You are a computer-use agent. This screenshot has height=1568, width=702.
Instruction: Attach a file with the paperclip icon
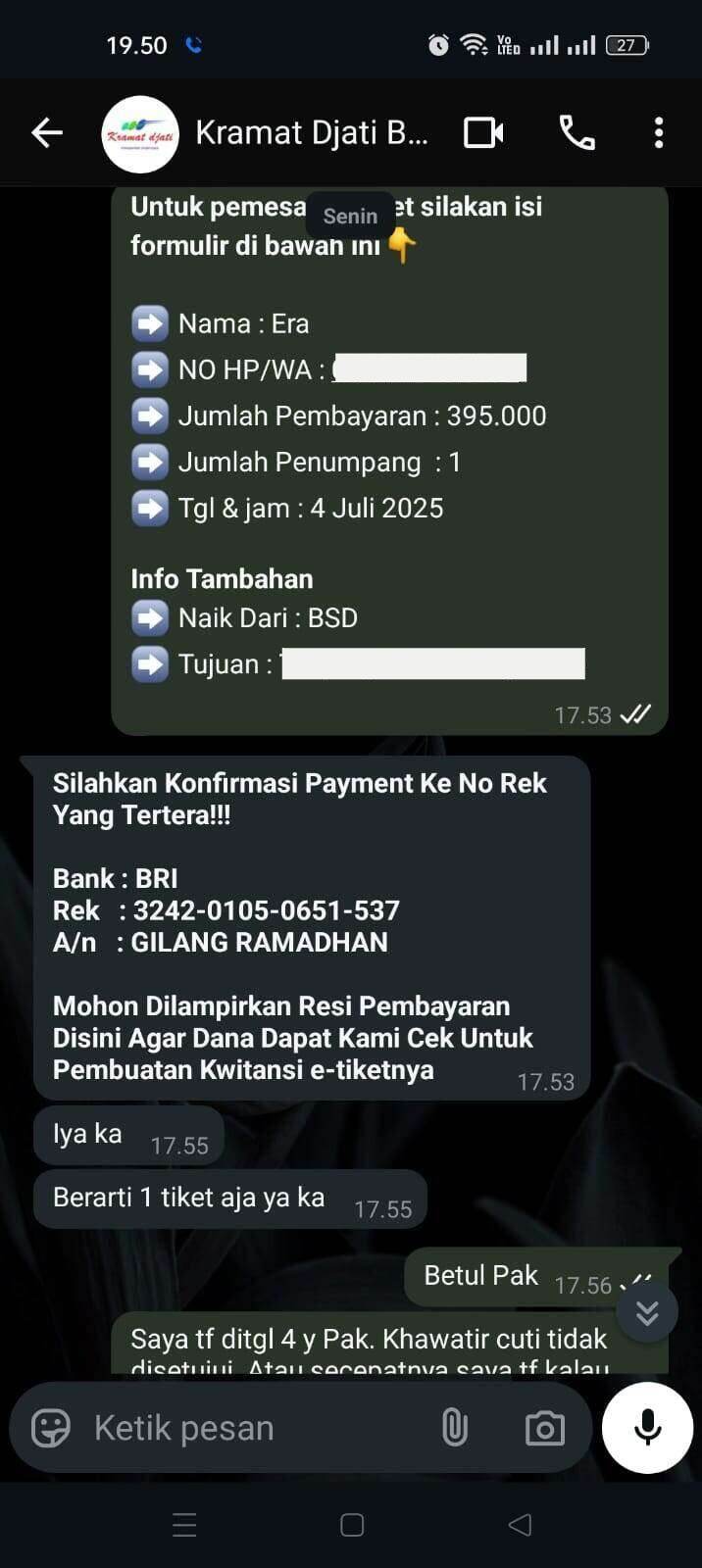(x=454, y=1428)
